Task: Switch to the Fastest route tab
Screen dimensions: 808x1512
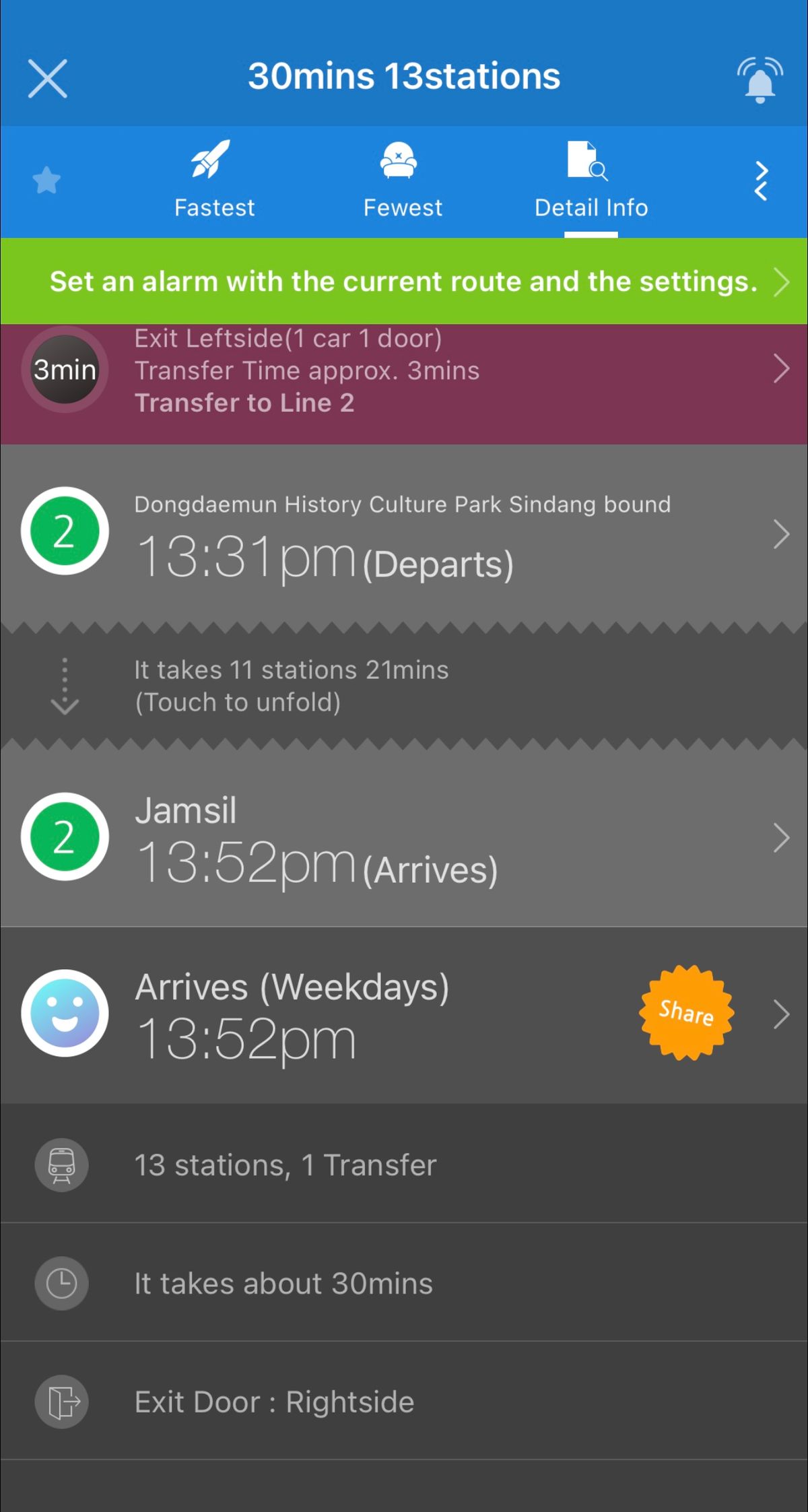Action: (x=214, y=180)
